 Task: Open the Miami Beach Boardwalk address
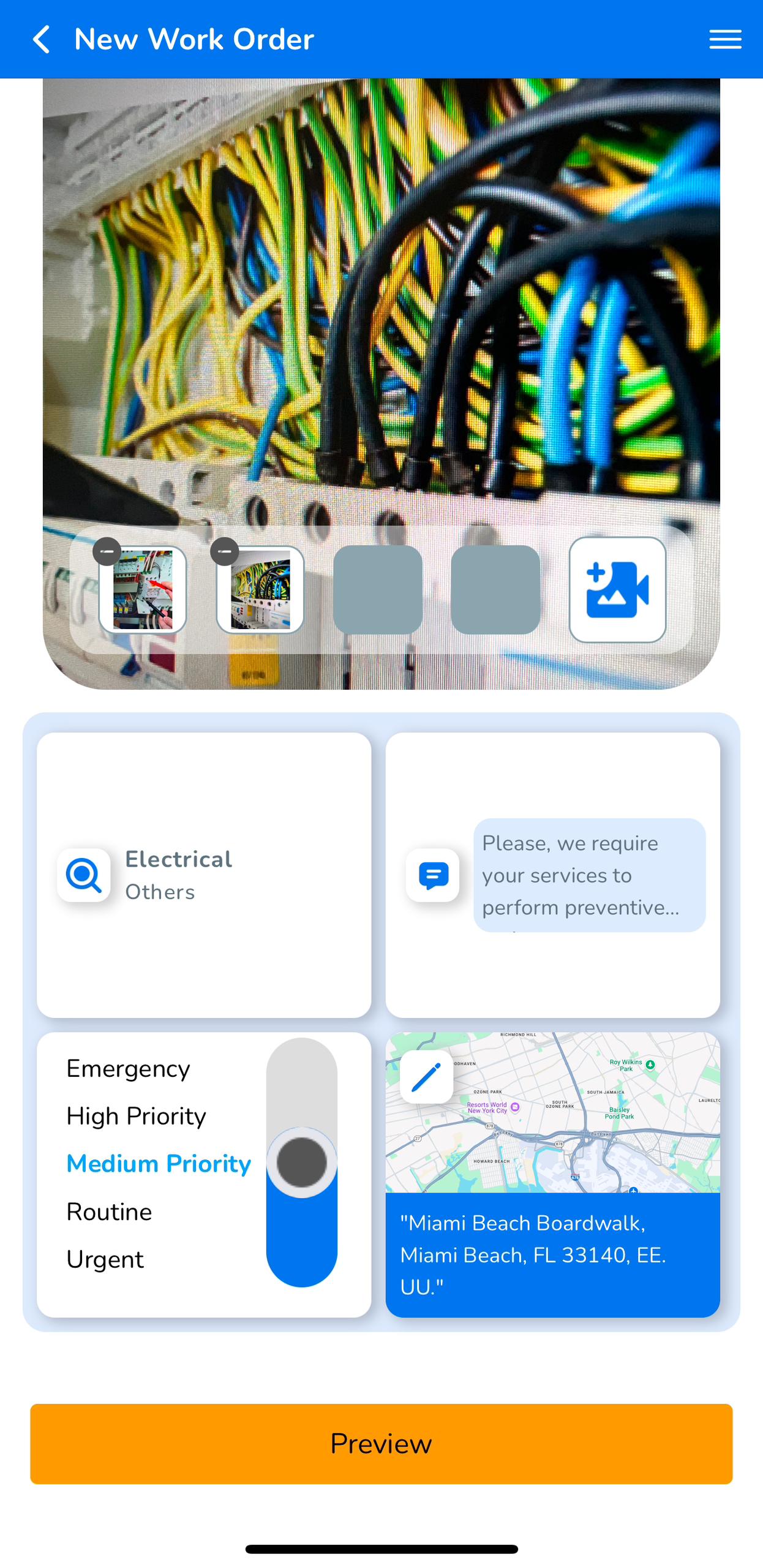552,1254
